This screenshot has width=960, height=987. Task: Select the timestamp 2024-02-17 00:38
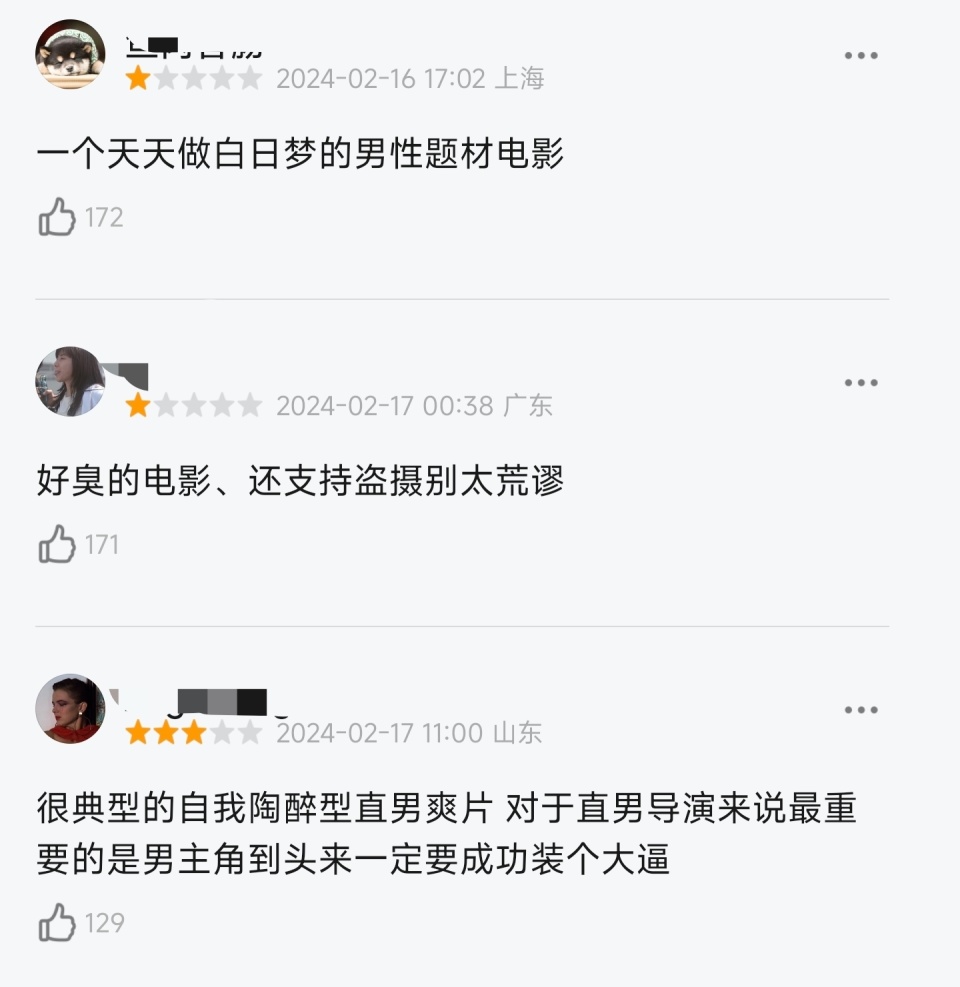coord(386,406)
